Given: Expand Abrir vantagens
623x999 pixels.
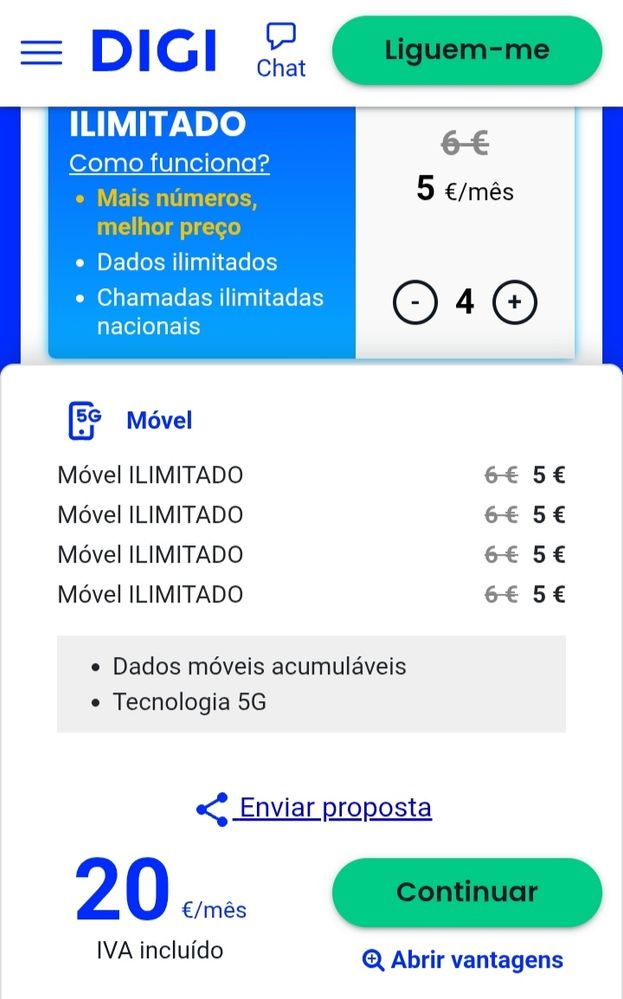Looking at the screenshot, I should coord(463,959).
